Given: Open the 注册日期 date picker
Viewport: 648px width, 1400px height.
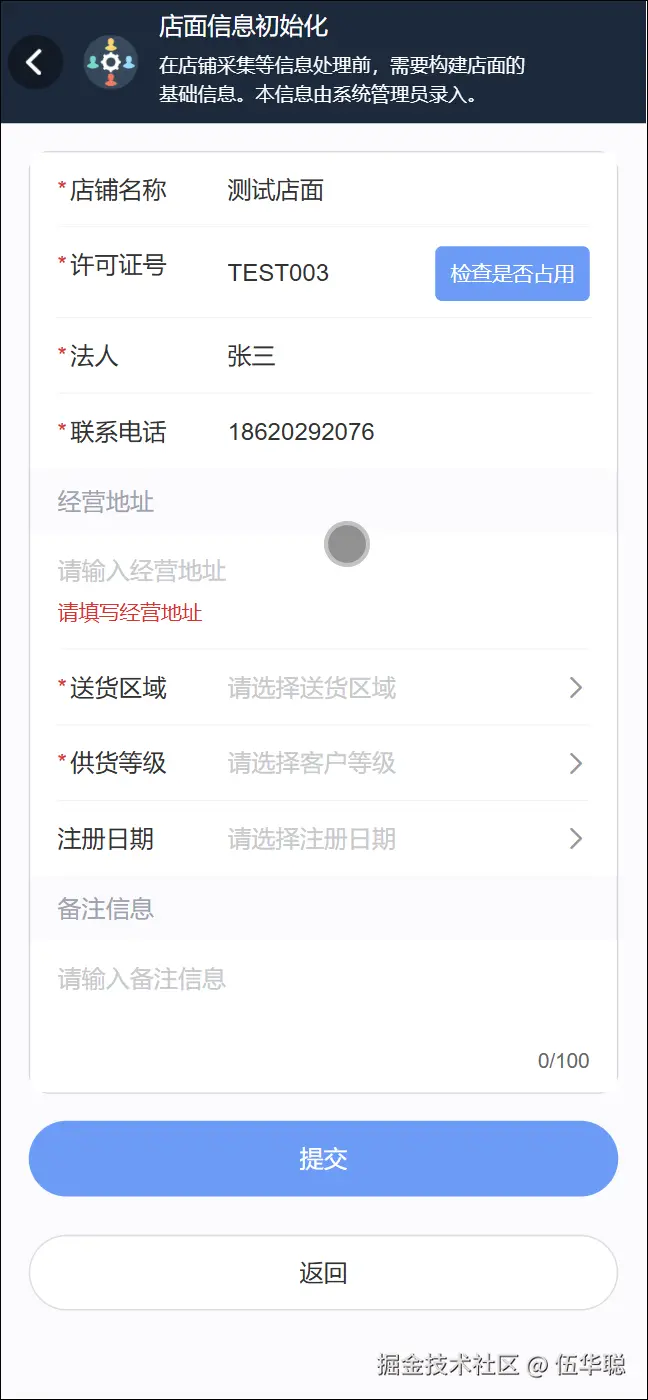Looking at the screenshot, I should pos(400,839).
